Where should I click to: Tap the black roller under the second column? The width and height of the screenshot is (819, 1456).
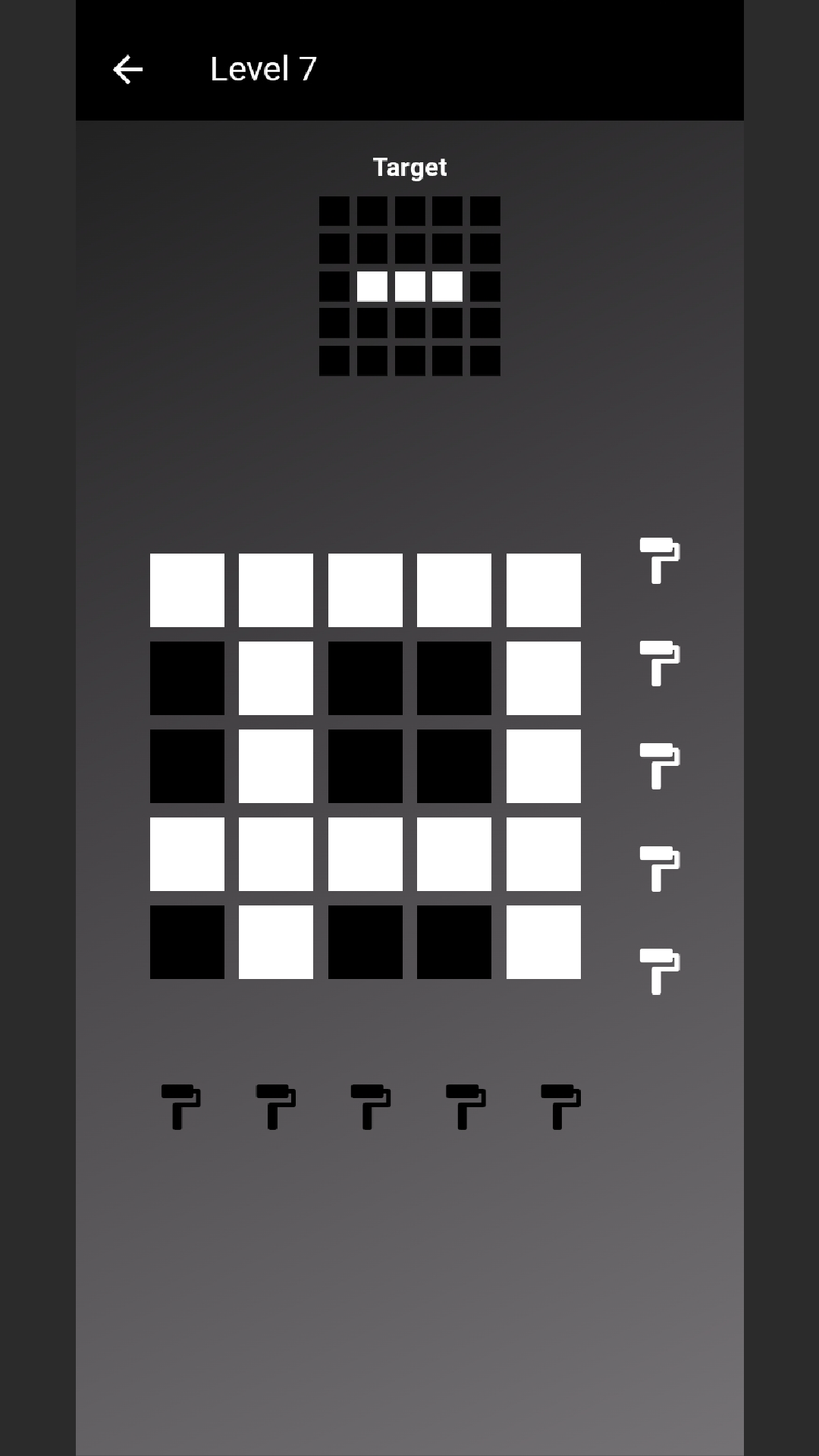coord(275,1106)
